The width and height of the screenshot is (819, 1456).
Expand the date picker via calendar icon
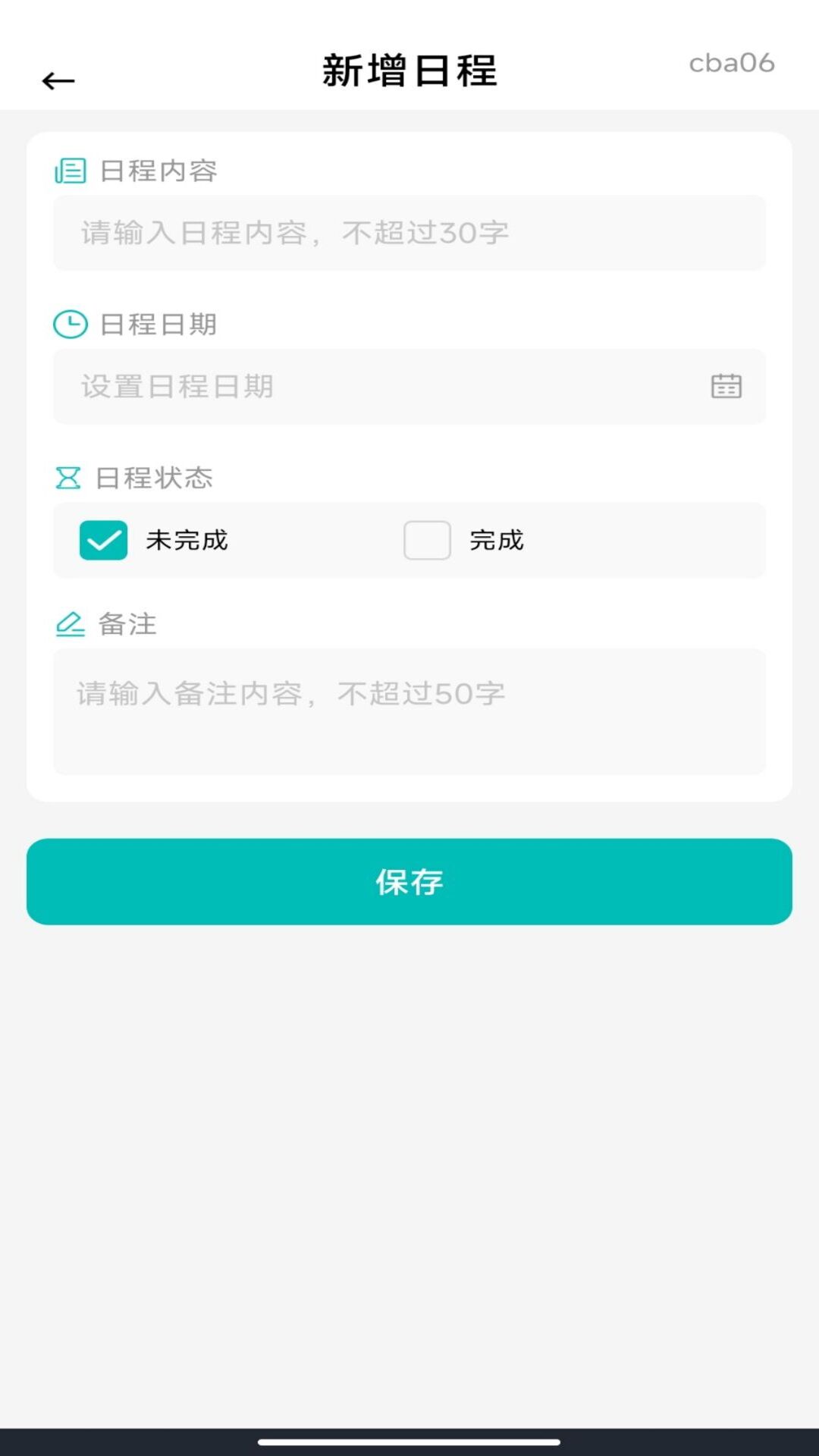(726, 387)
